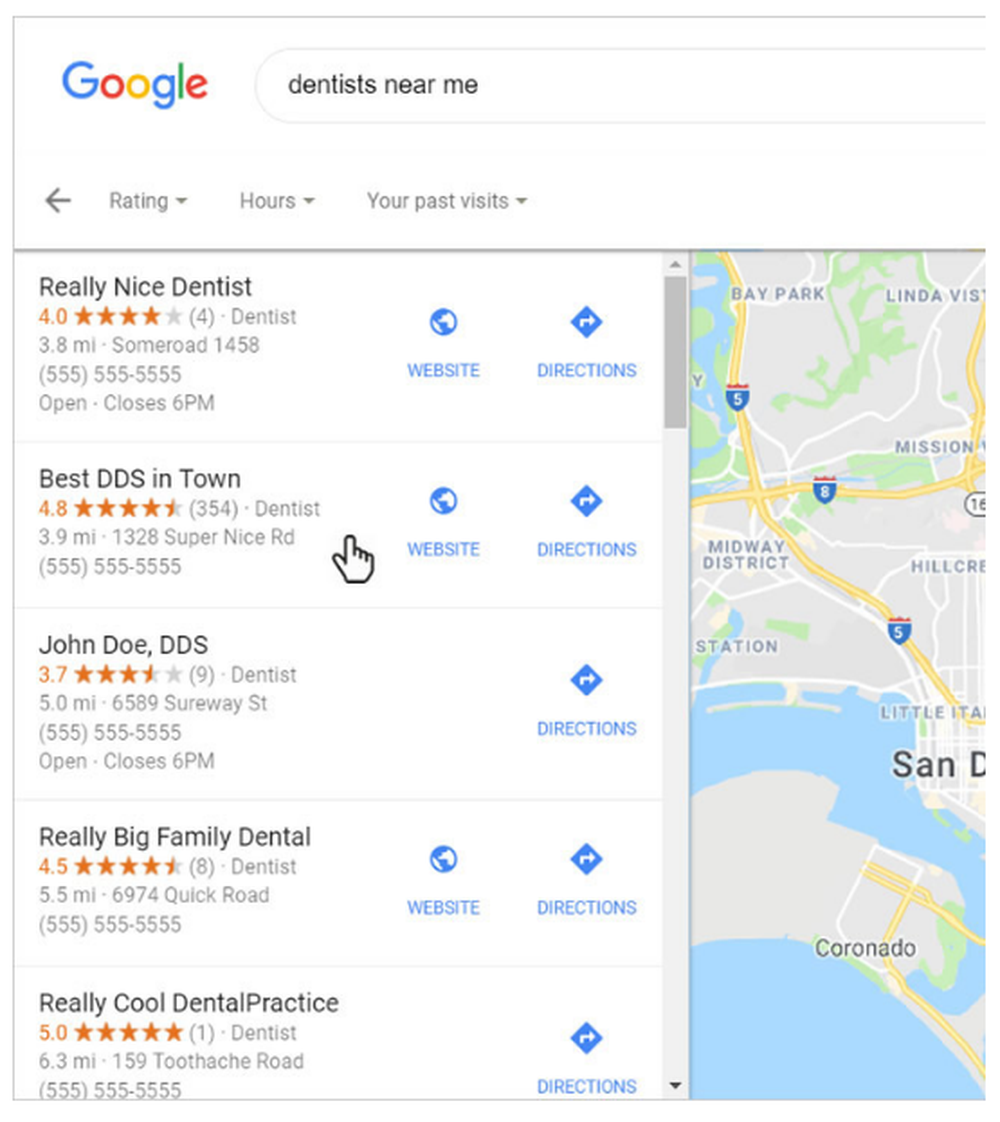Click the Directions icon for Really Cool DentalPractice
The width and height of the screenshot is (1000, 1122).
point(587,1039)
